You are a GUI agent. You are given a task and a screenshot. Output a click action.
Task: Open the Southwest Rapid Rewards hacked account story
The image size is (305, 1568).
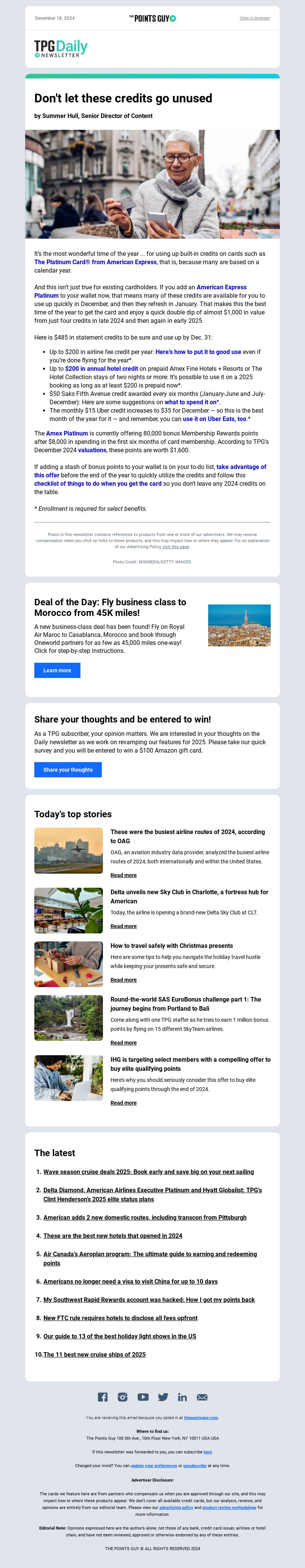pyautogui.click(x=149, y=1300)
